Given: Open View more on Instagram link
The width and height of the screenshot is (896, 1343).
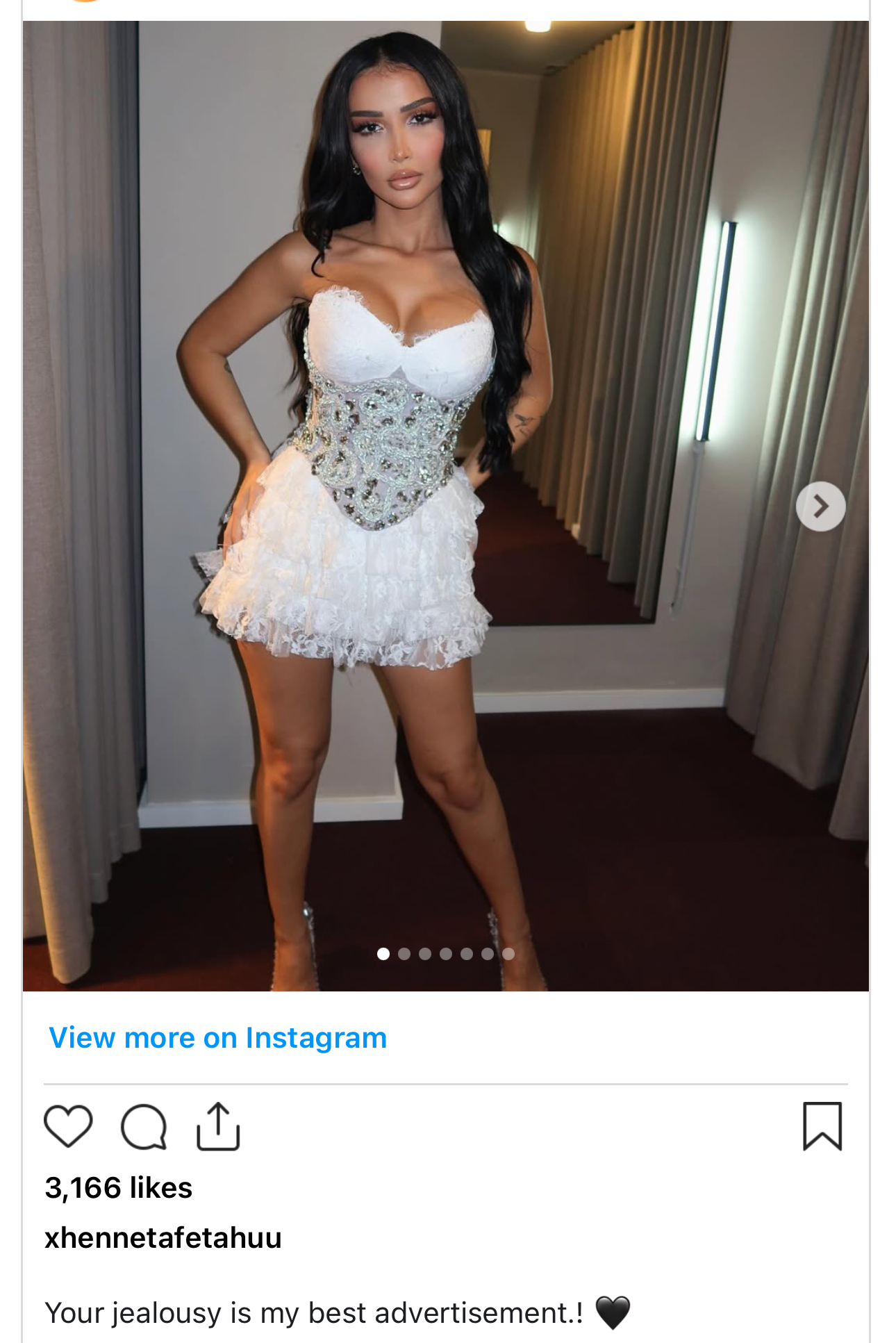Looking at the screenshot, I should click(x=217, y=1038).
